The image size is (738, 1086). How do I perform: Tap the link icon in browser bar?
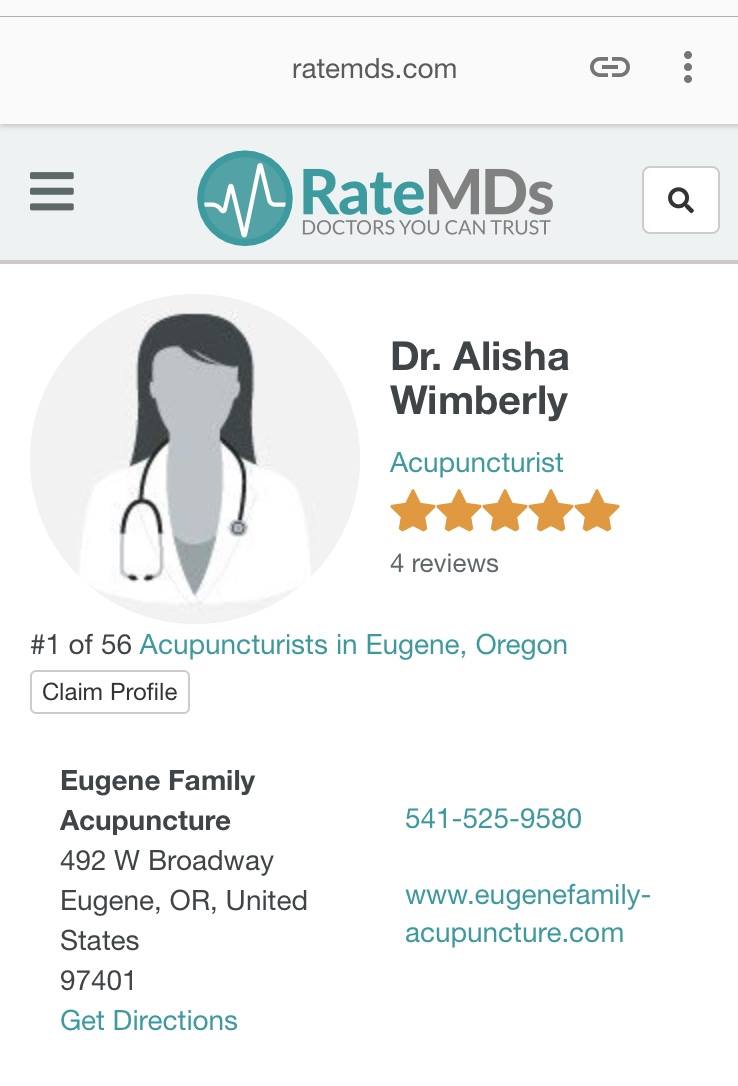[x=610, y=67]
